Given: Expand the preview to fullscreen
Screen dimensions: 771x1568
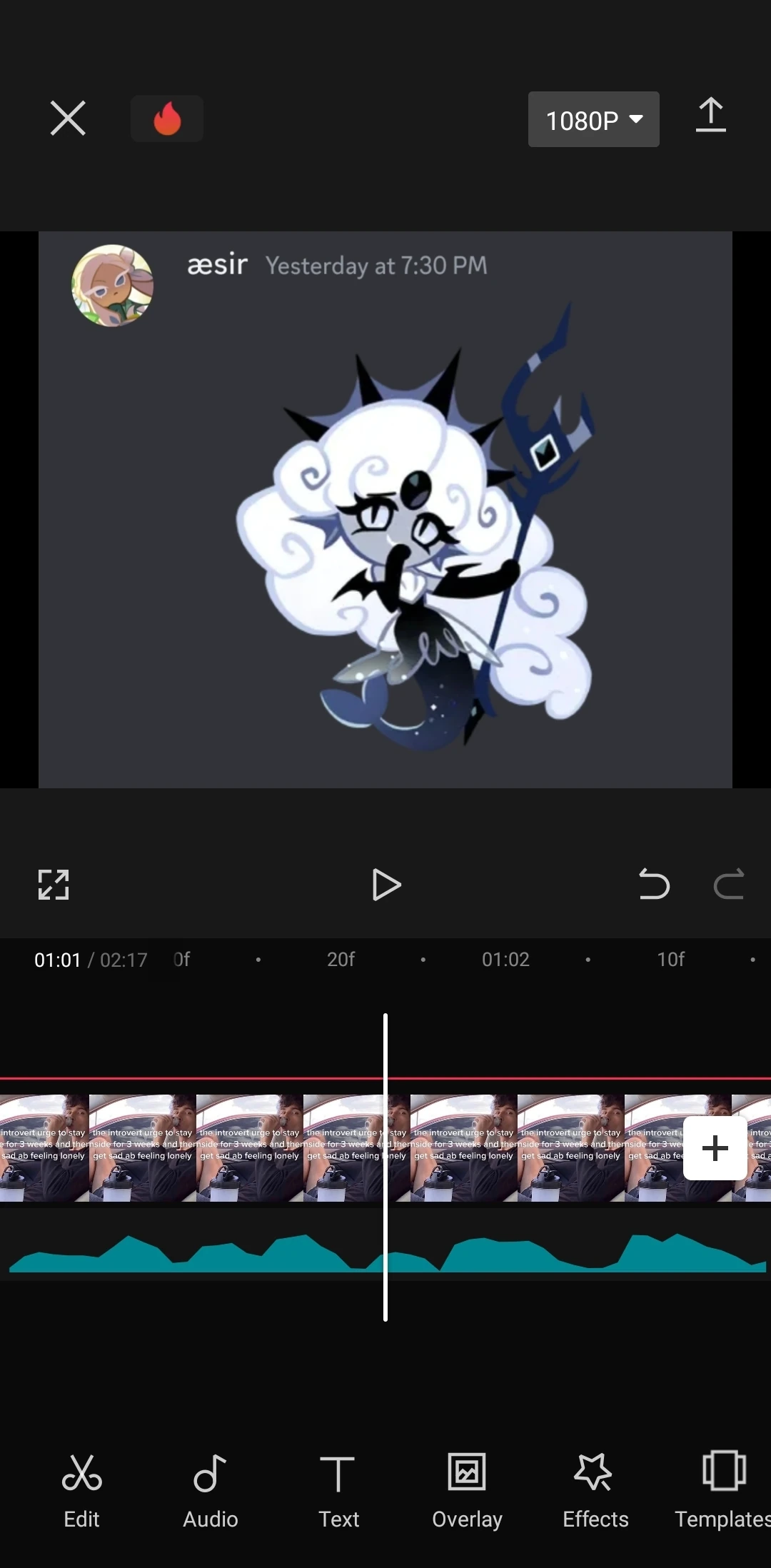Looking at the screenshot, I should click(x=54, y=885).
